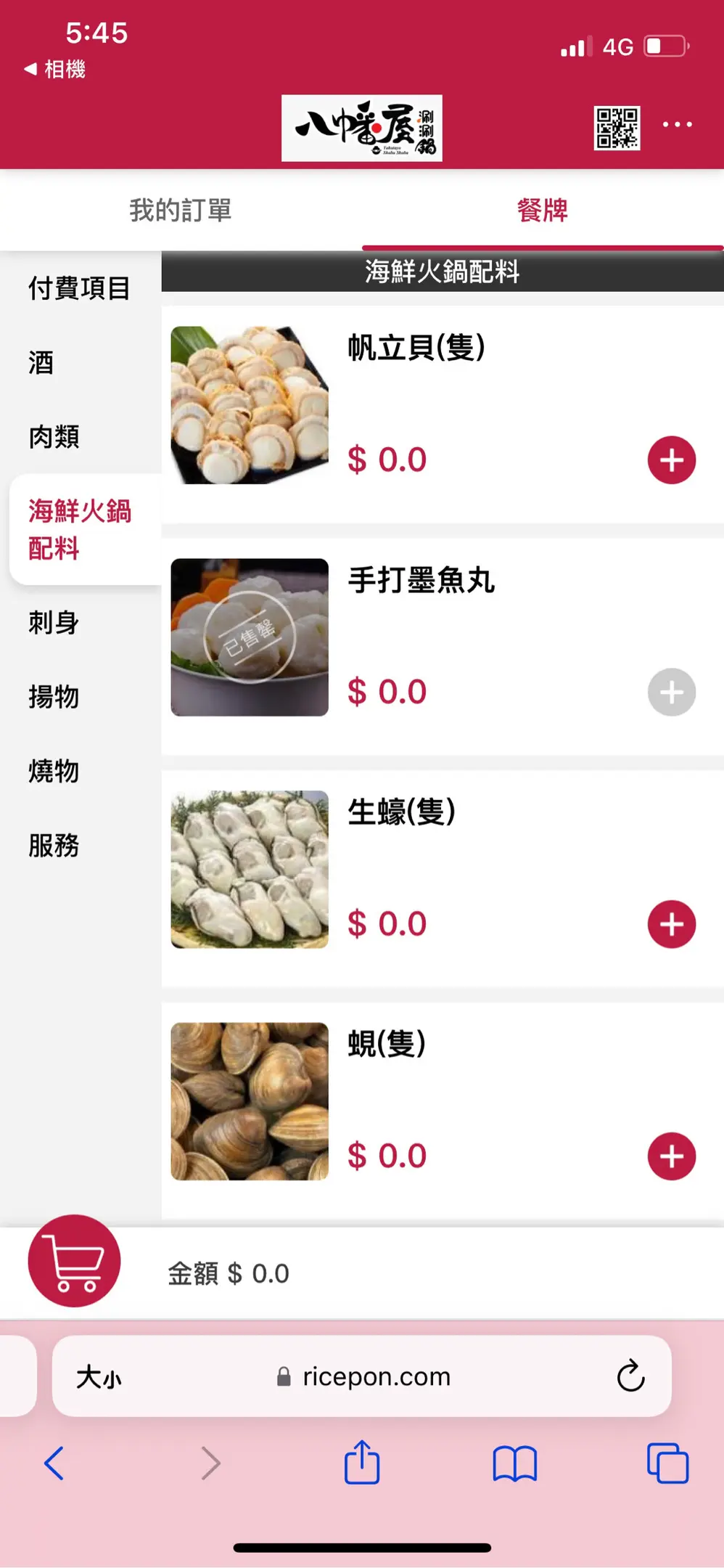
Task: Share this page from Safari toolbar
Action: coord(362,1463)
